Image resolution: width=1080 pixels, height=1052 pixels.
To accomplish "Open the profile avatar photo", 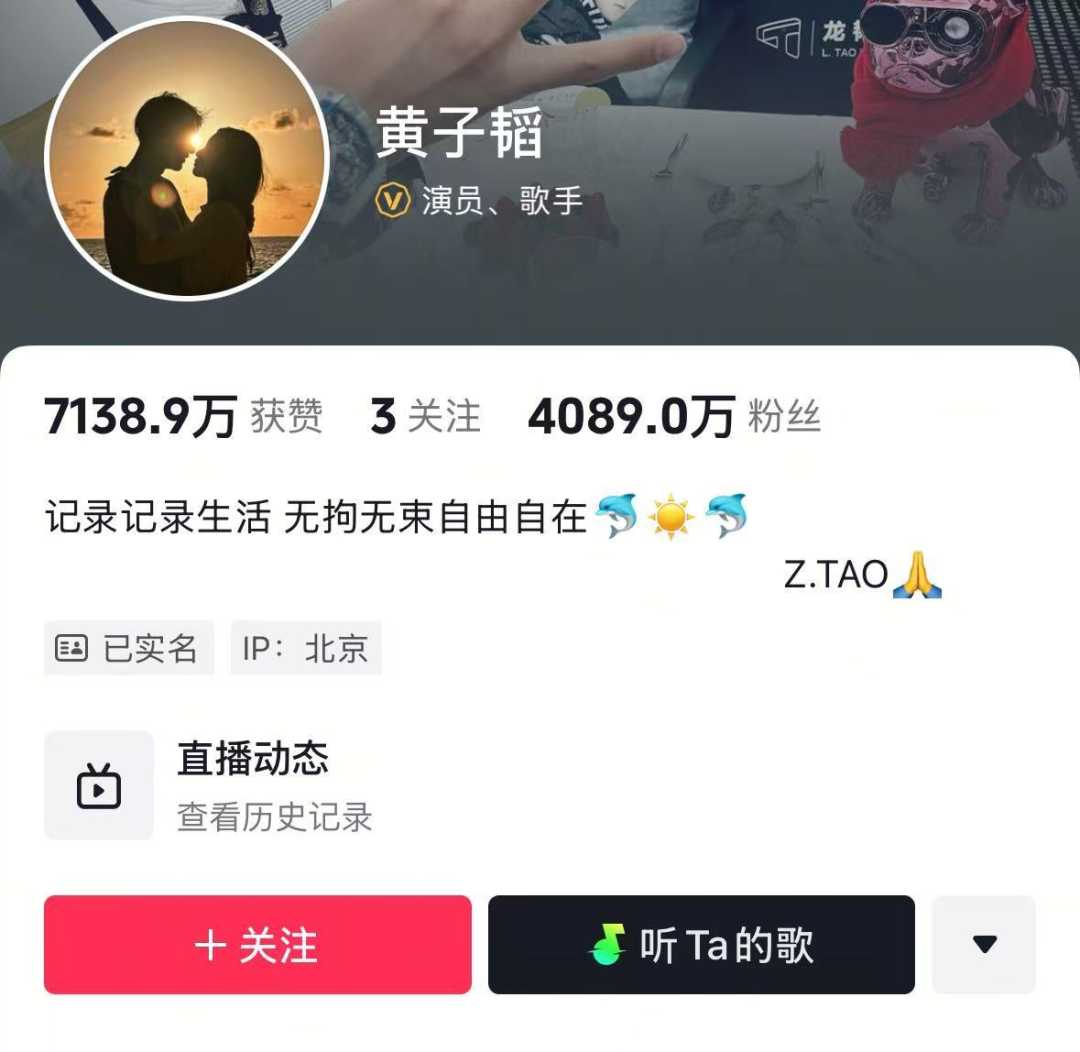I will coord(187,158).
